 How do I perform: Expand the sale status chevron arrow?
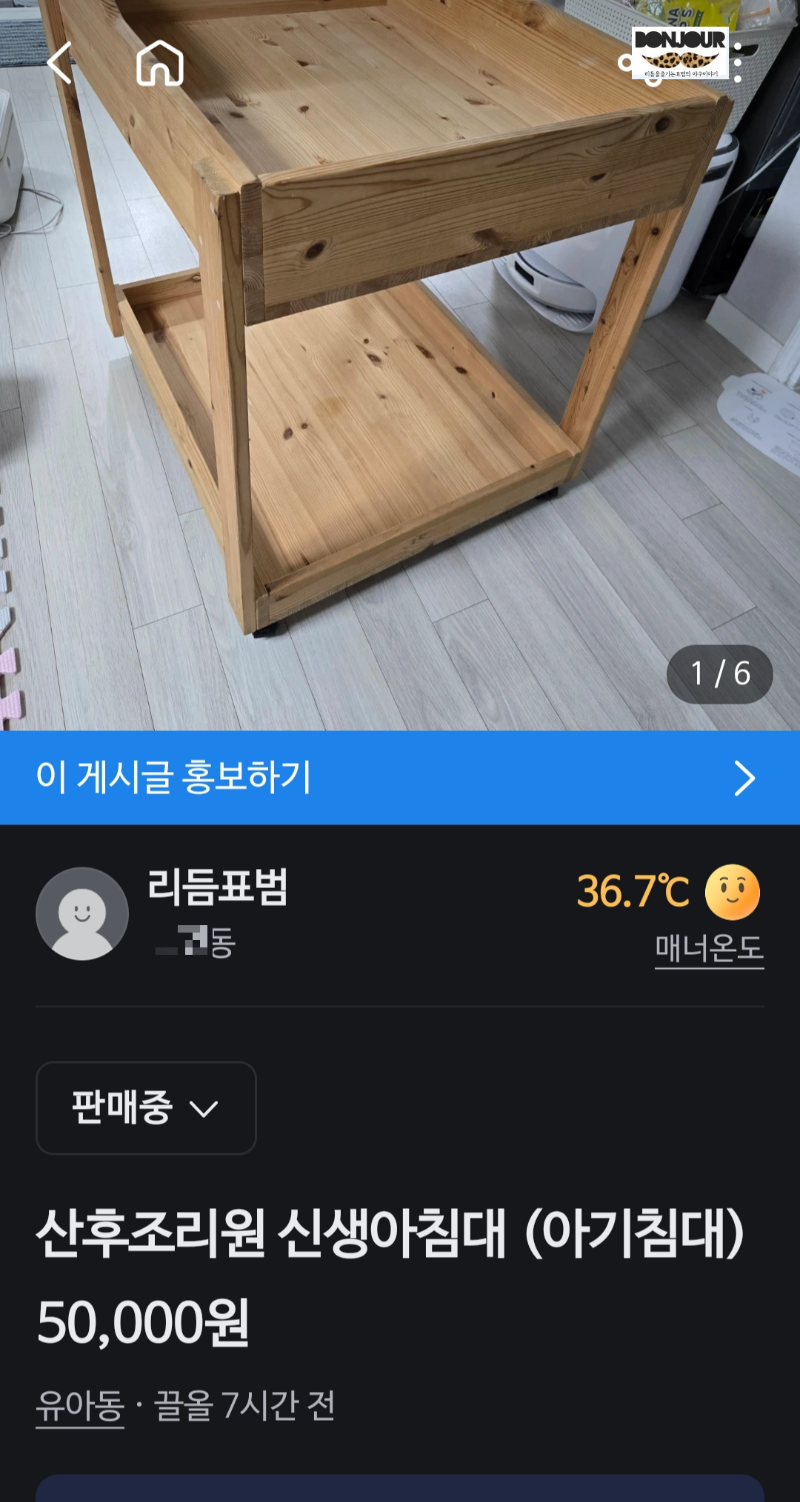[206, 1108]
